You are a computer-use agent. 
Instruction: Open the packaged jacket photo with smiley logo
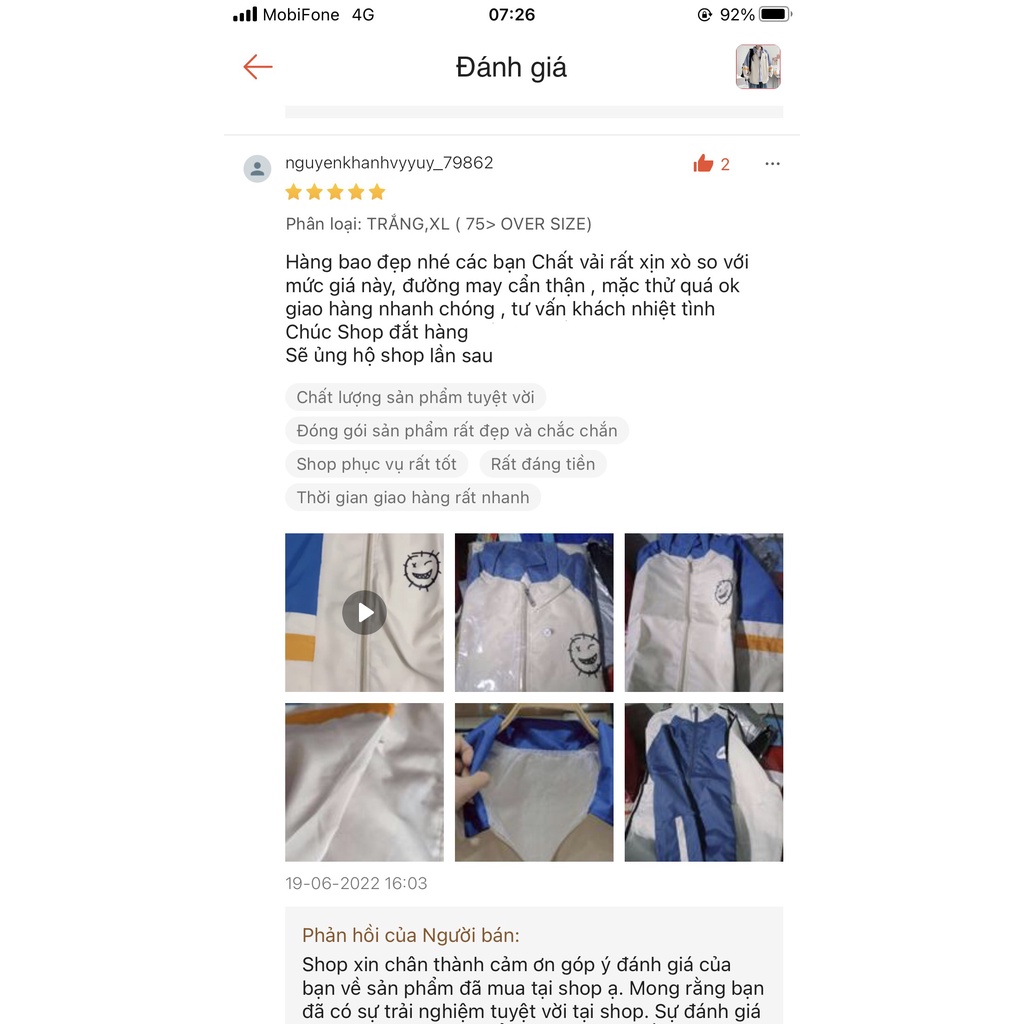(x=534, y=612)
